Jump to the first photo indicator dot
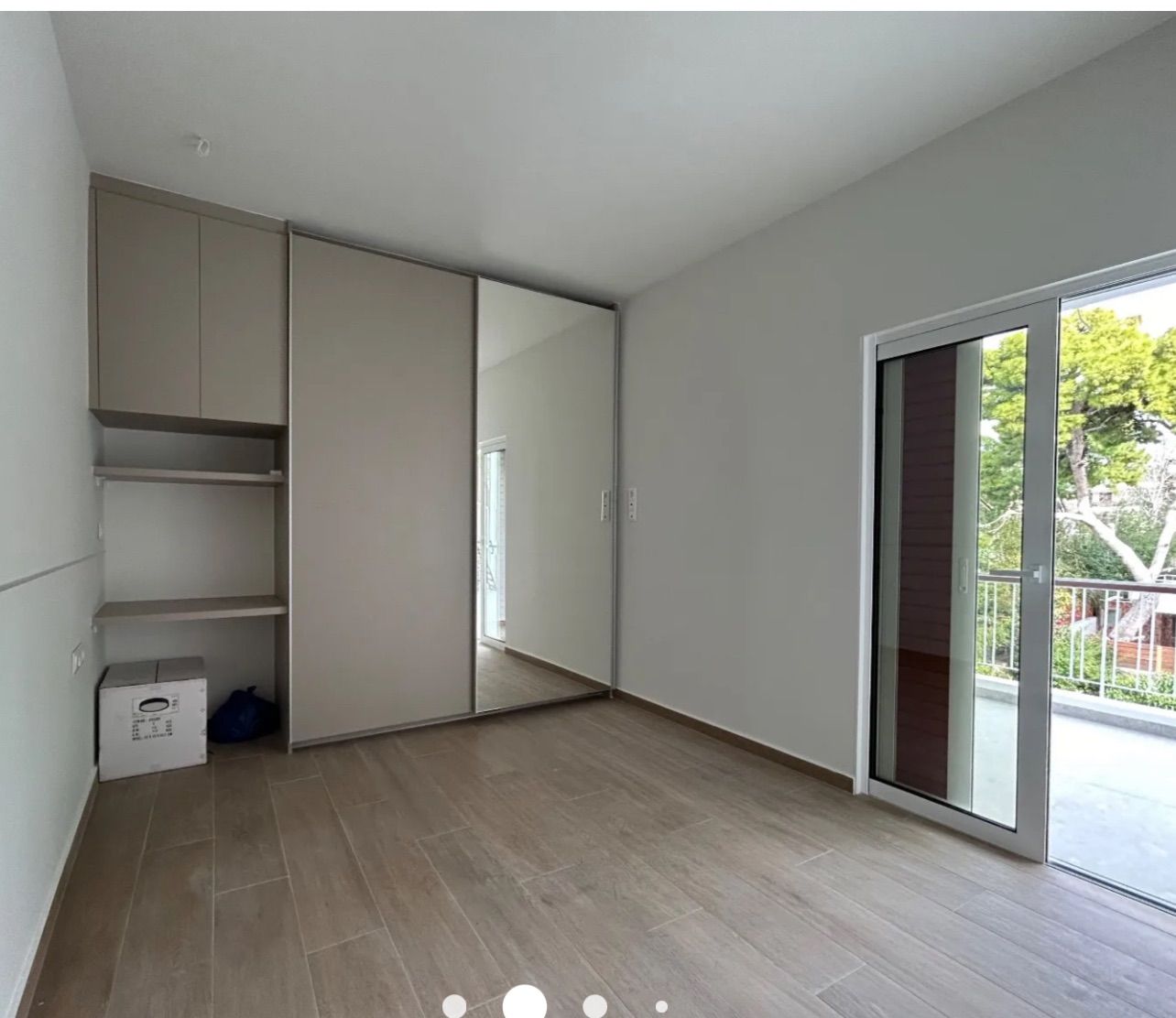This screenshot has height=1018, width=1176. (454, 1006)
